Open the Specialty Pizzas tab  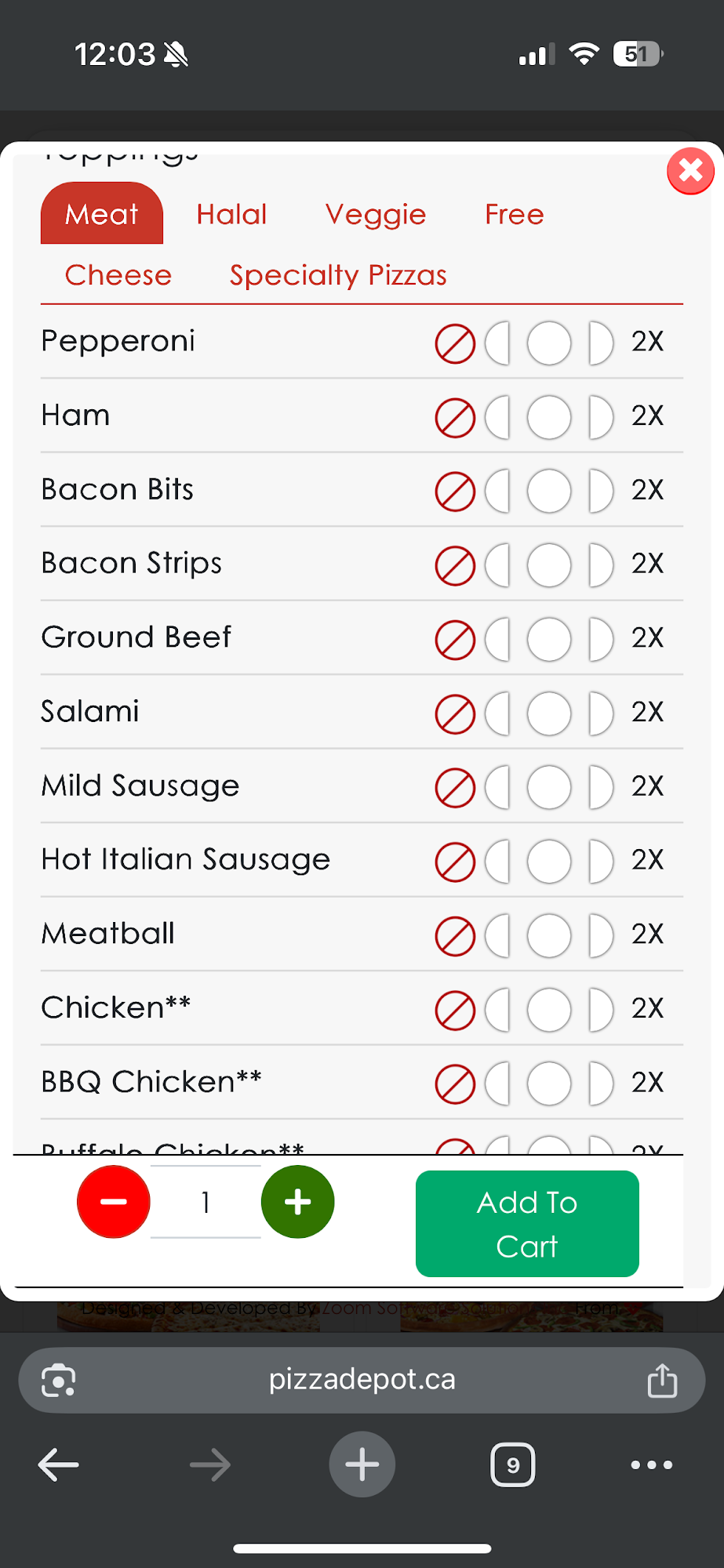(338, 275)
